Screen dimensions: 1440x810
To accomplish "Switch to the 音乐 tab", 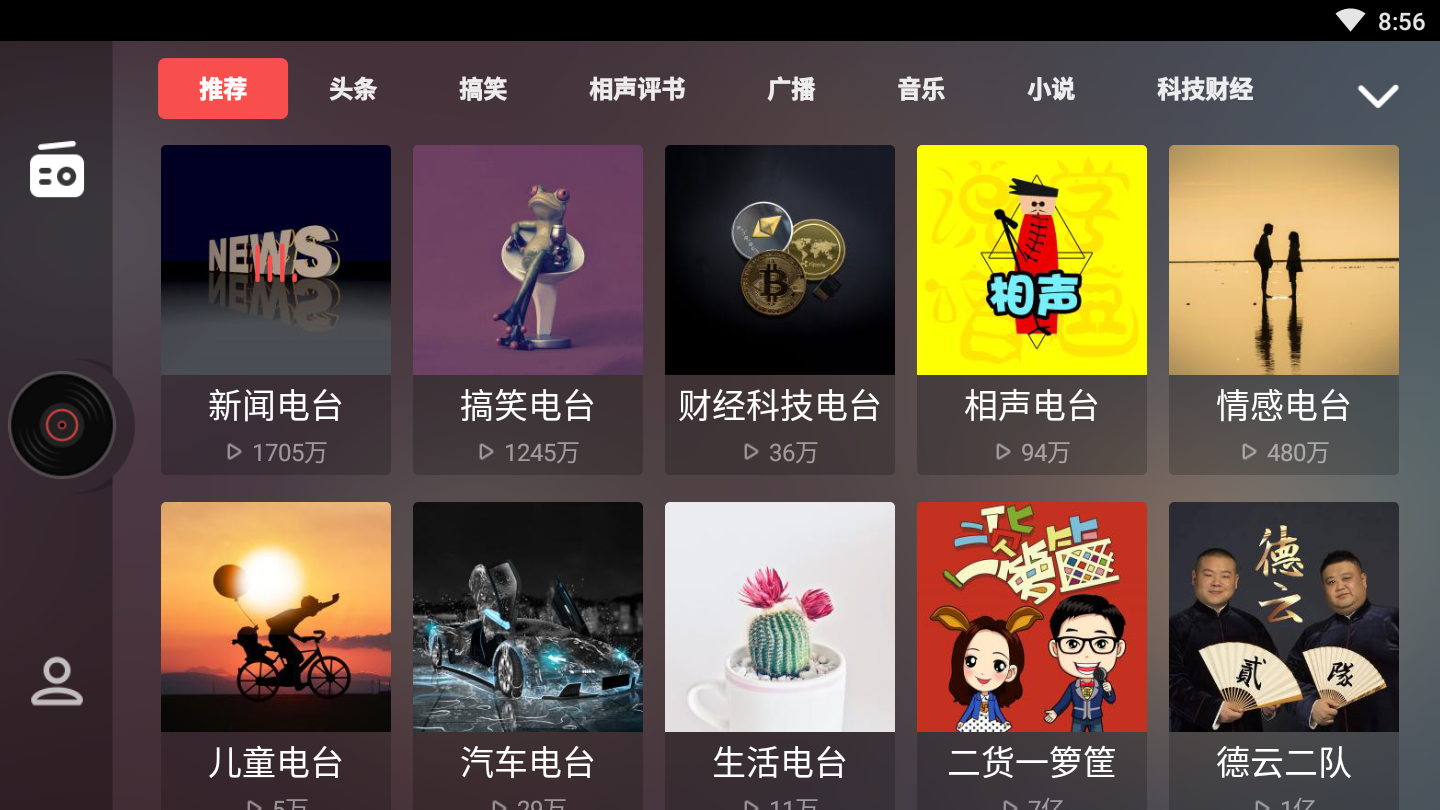I will 921,89.
